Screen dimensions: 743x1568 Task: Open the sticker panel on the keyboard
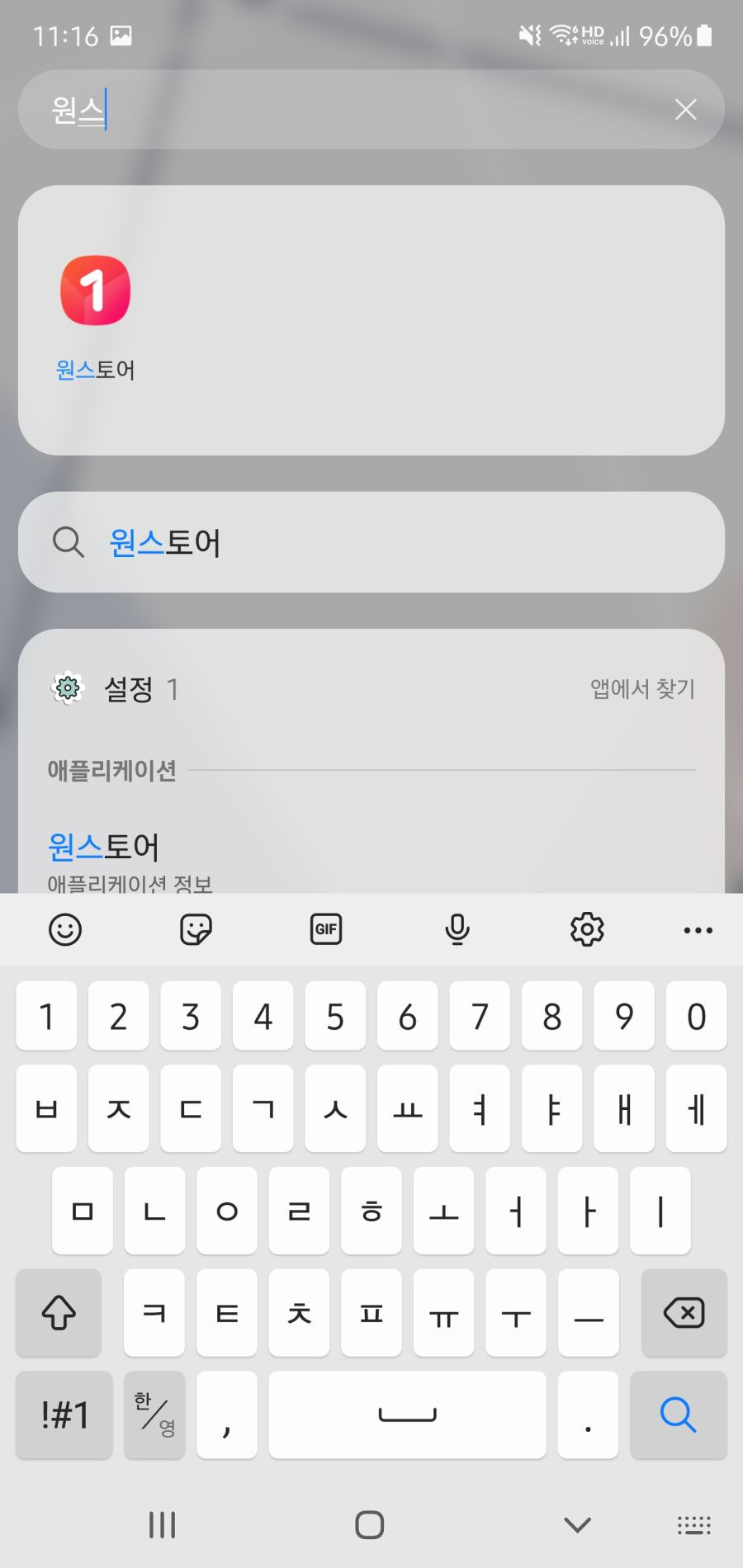coord(196,930)
